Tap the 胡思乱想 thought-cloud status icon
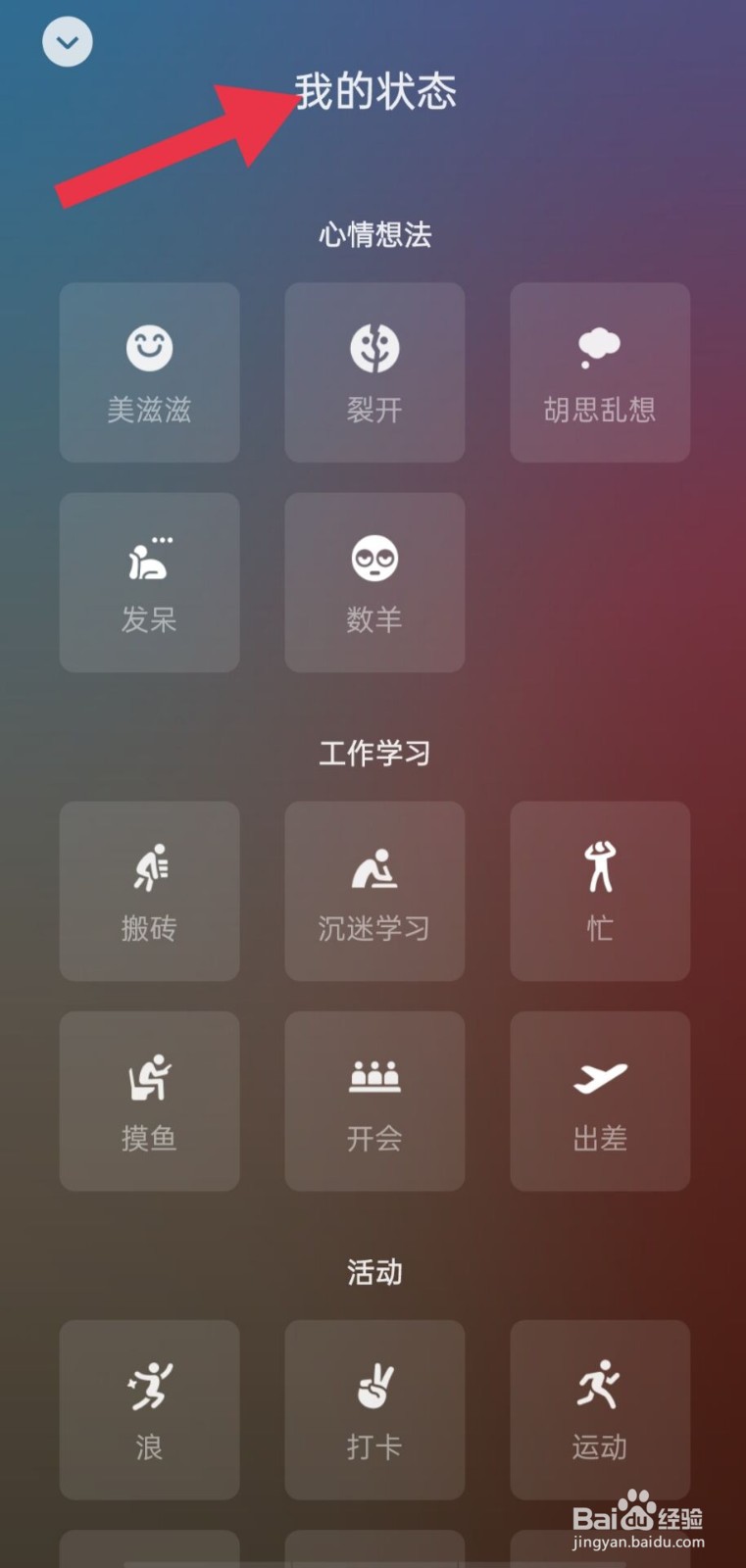This screenshot has height=1568, width=746. click(x=599, y=372)
